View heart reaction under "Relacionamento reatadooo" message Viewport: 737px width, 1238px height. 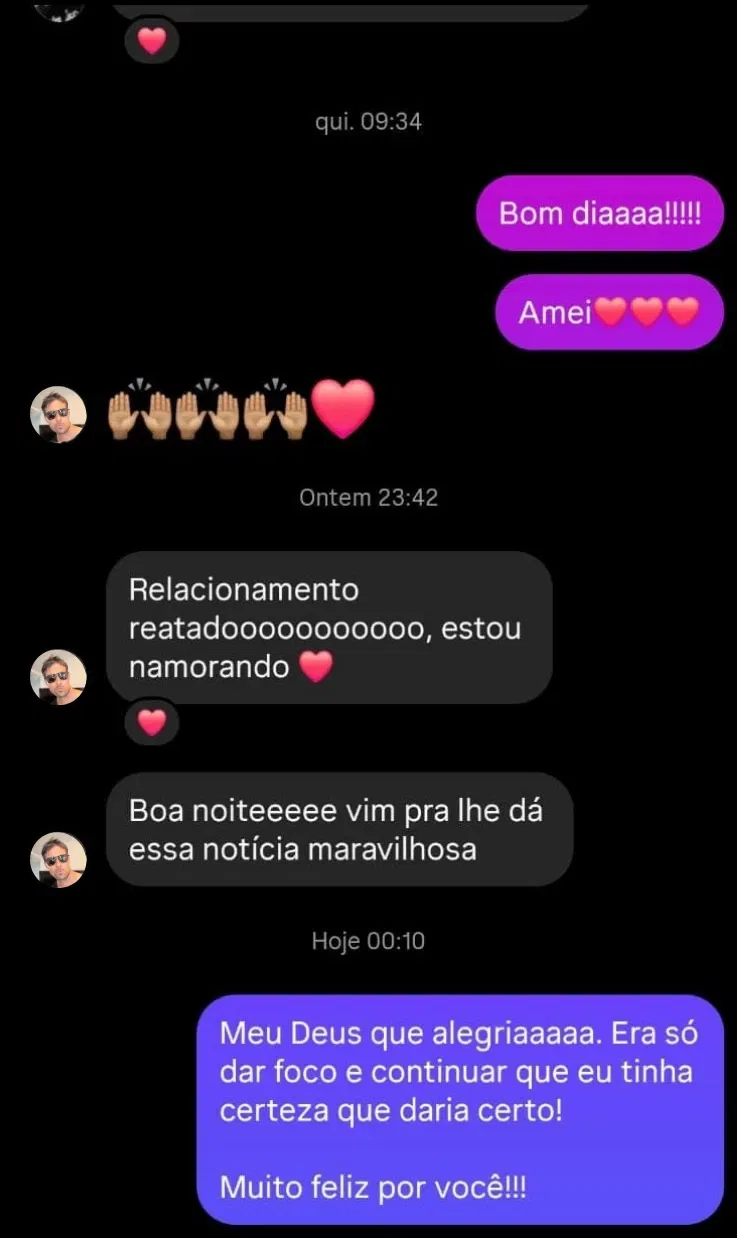(151, 721)
